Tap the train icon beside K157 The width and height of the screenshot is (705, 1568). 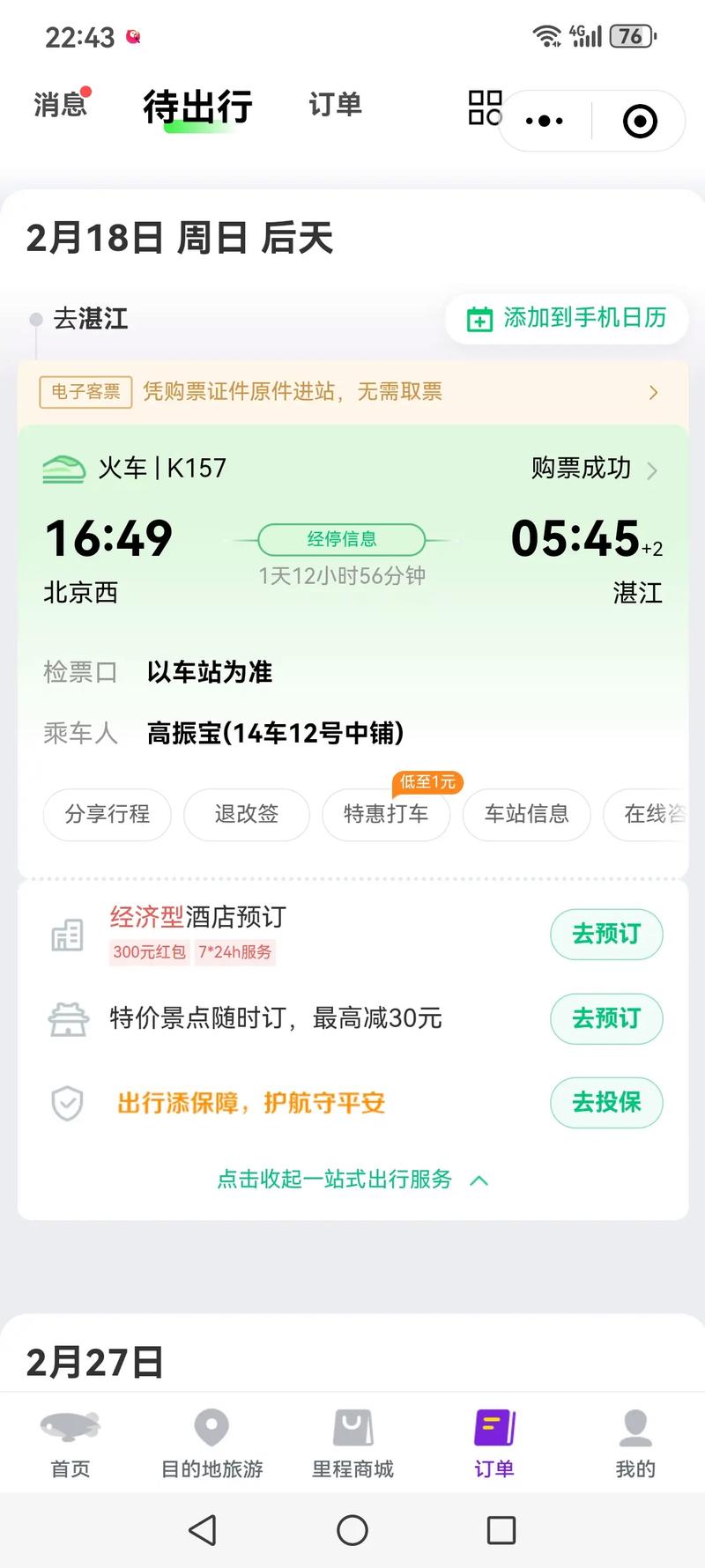coord(66,468)
